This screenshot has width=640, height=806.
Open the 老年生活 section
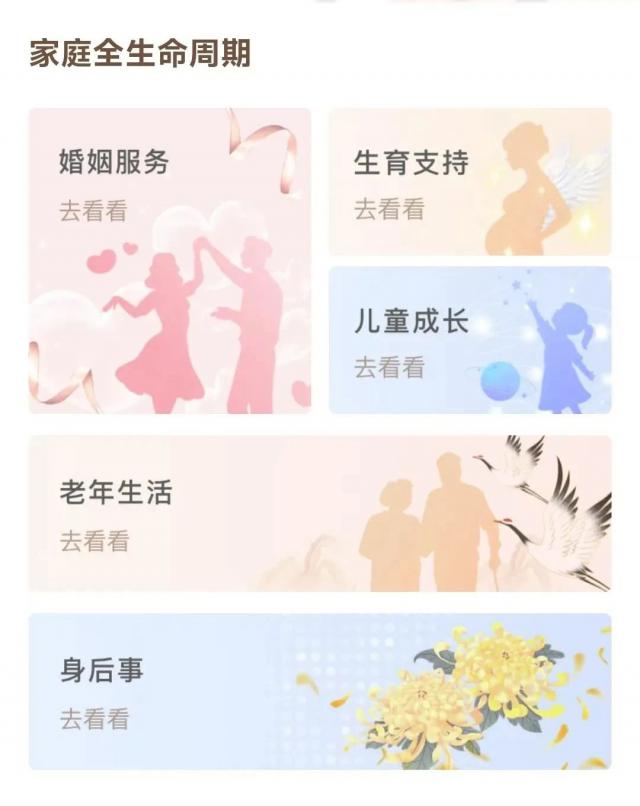(x=319, y=513)
